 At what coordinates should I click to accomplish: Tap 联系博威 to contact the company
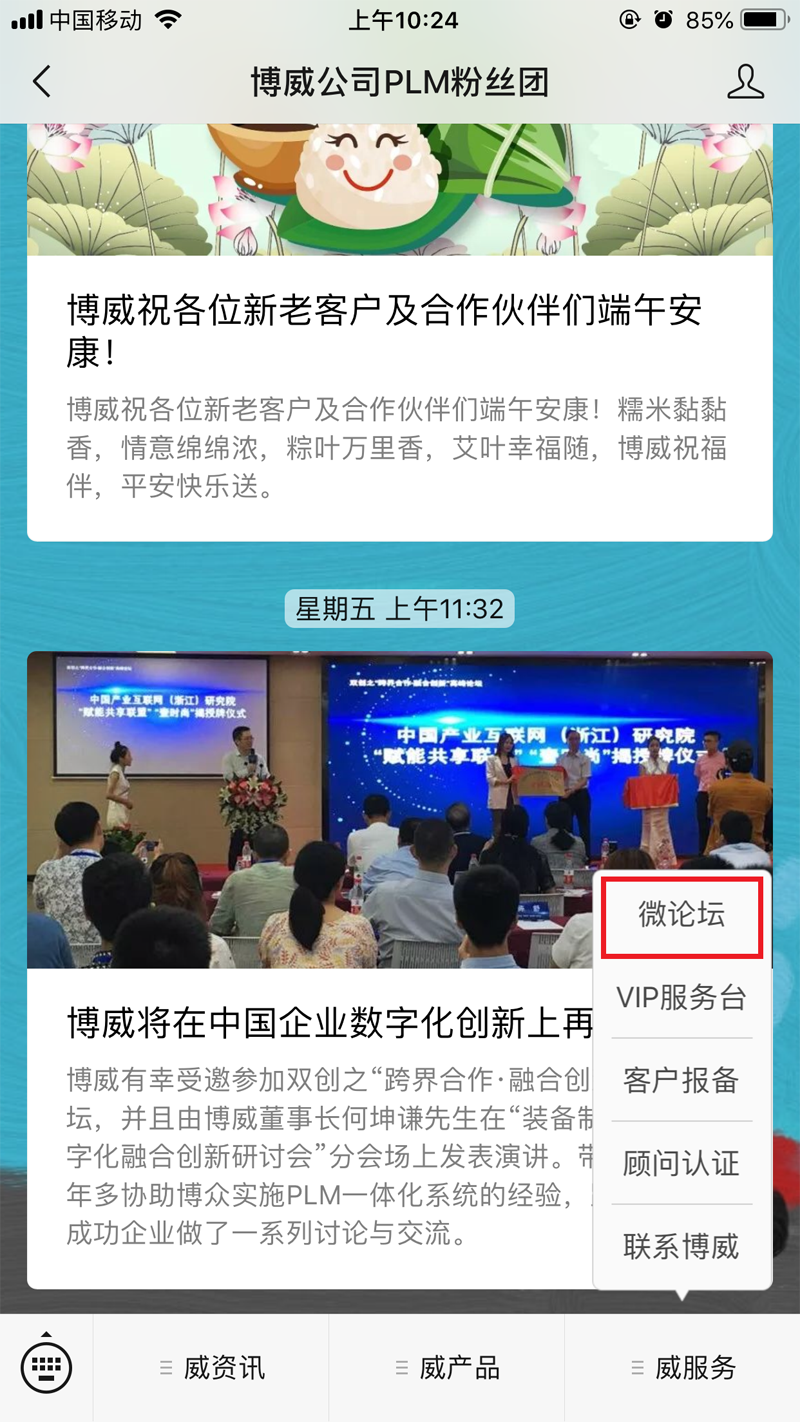[682, 1246]
